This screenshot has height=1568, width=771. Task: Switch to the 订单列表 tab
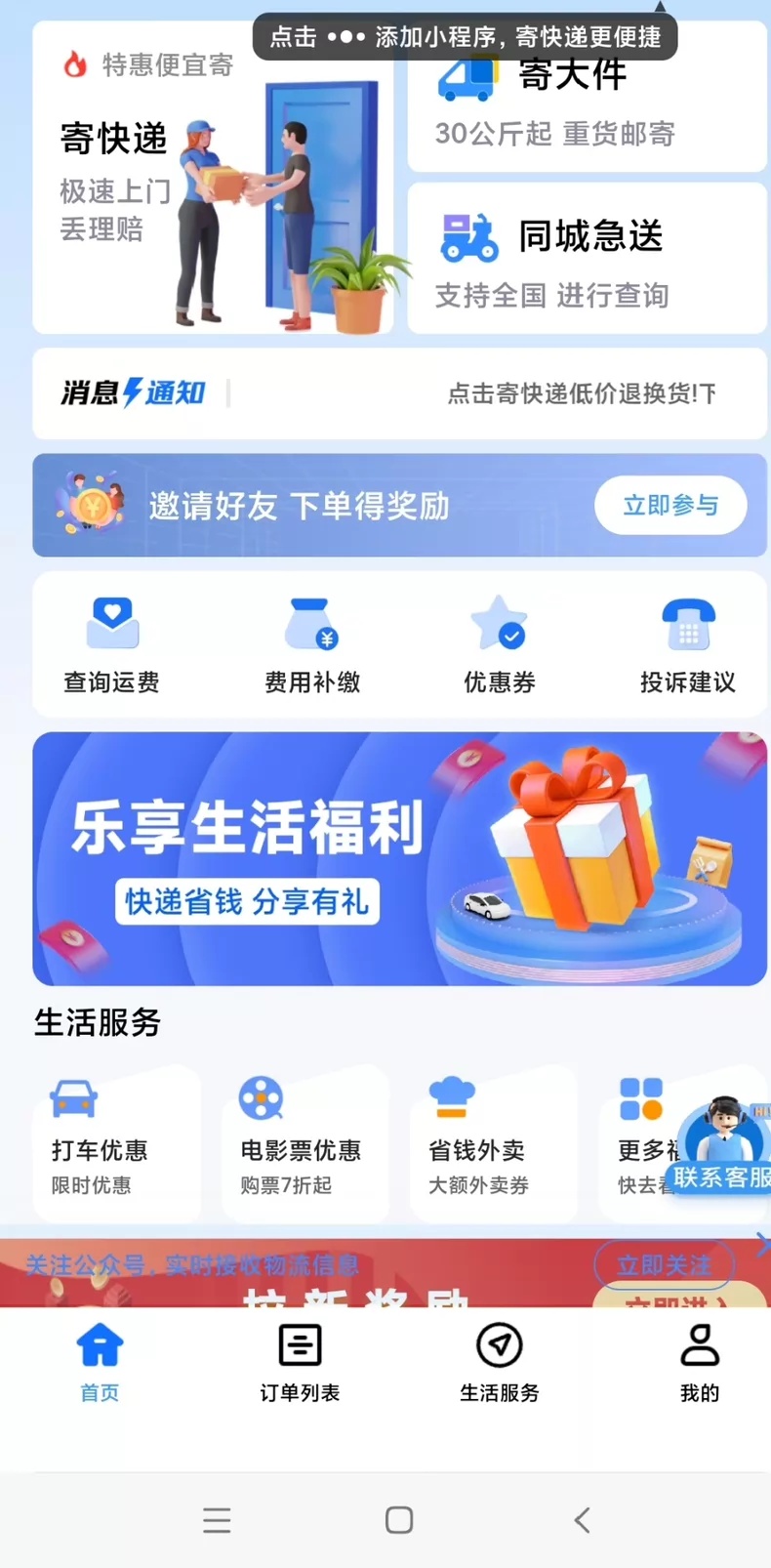click(300, 1363)
